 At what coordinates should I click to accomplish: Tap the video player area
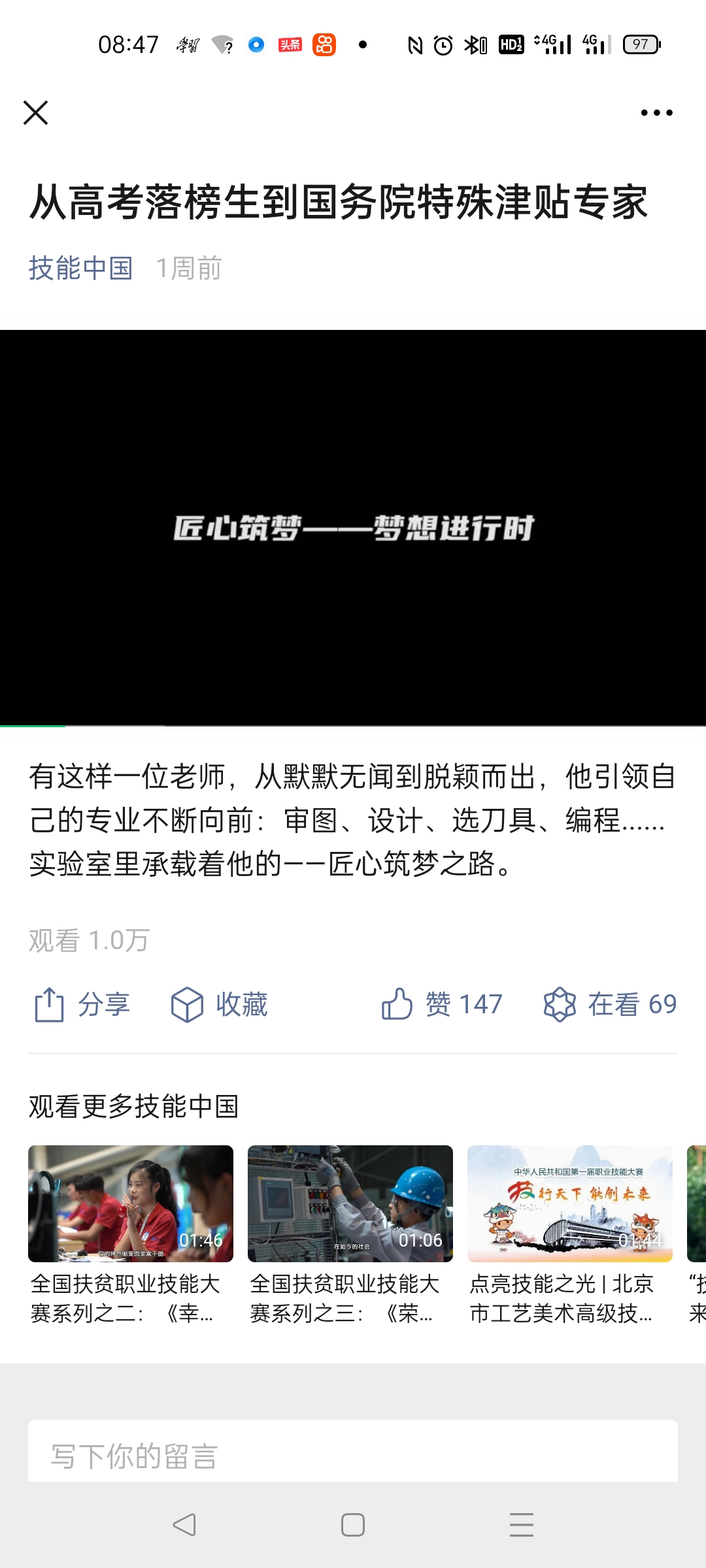click(x=353, y=527)
